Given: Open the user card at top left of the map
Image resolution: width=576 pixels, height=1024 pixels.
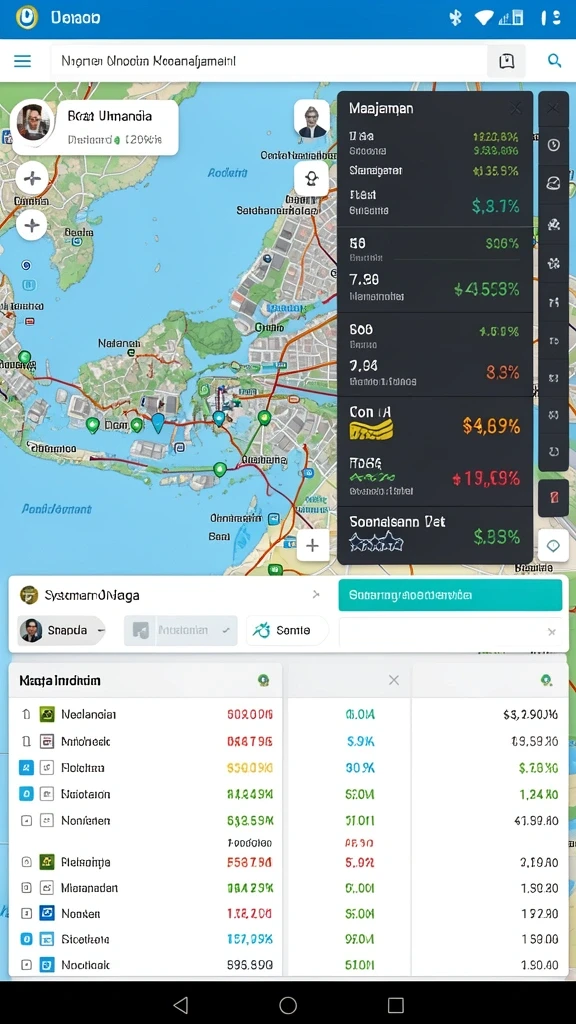Looking at the screenshot, I should [95, 127].
